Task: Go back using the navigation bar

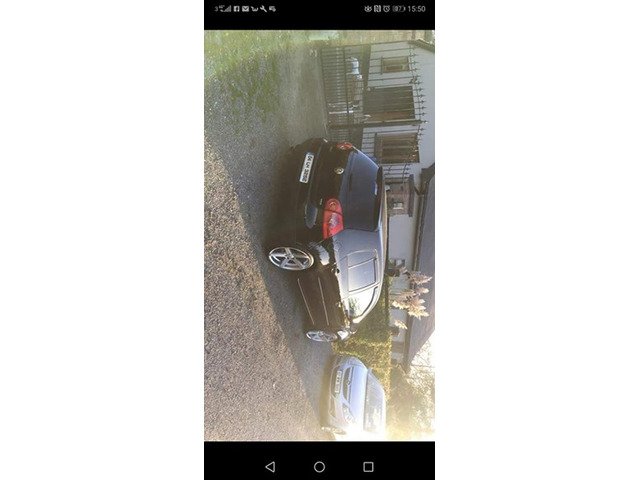Action: click(270, 466)
